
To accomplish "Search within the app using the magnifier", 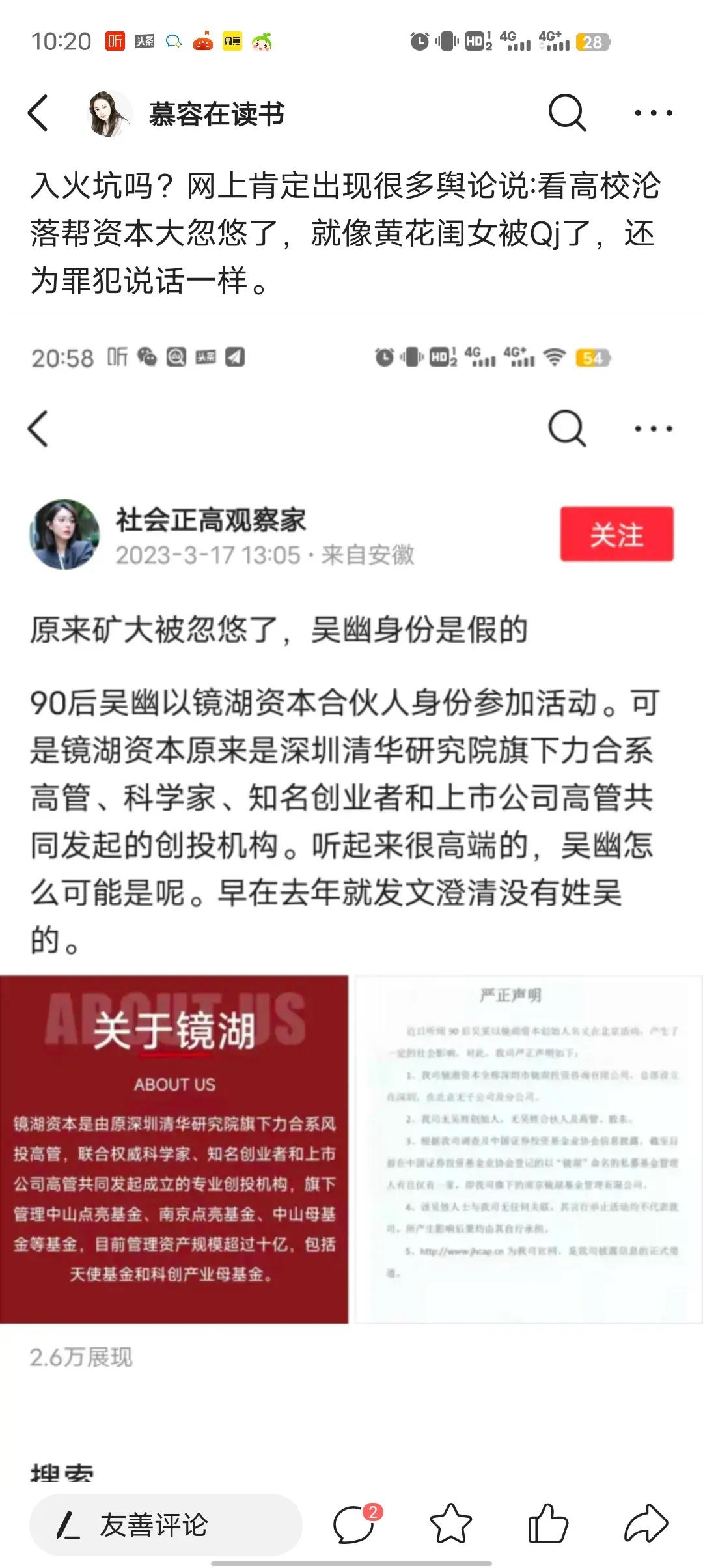I will click(566, 113).
